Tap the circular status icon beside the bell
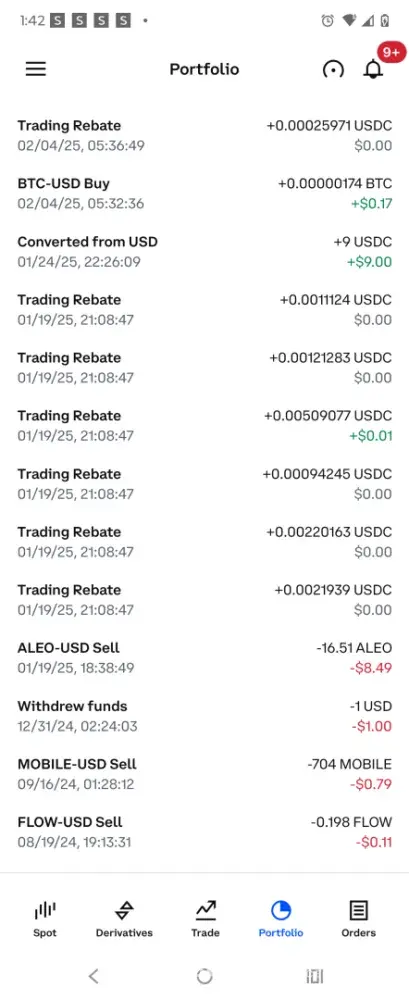Viewport: 409px width, 1000px height. (x=333, y=69)
